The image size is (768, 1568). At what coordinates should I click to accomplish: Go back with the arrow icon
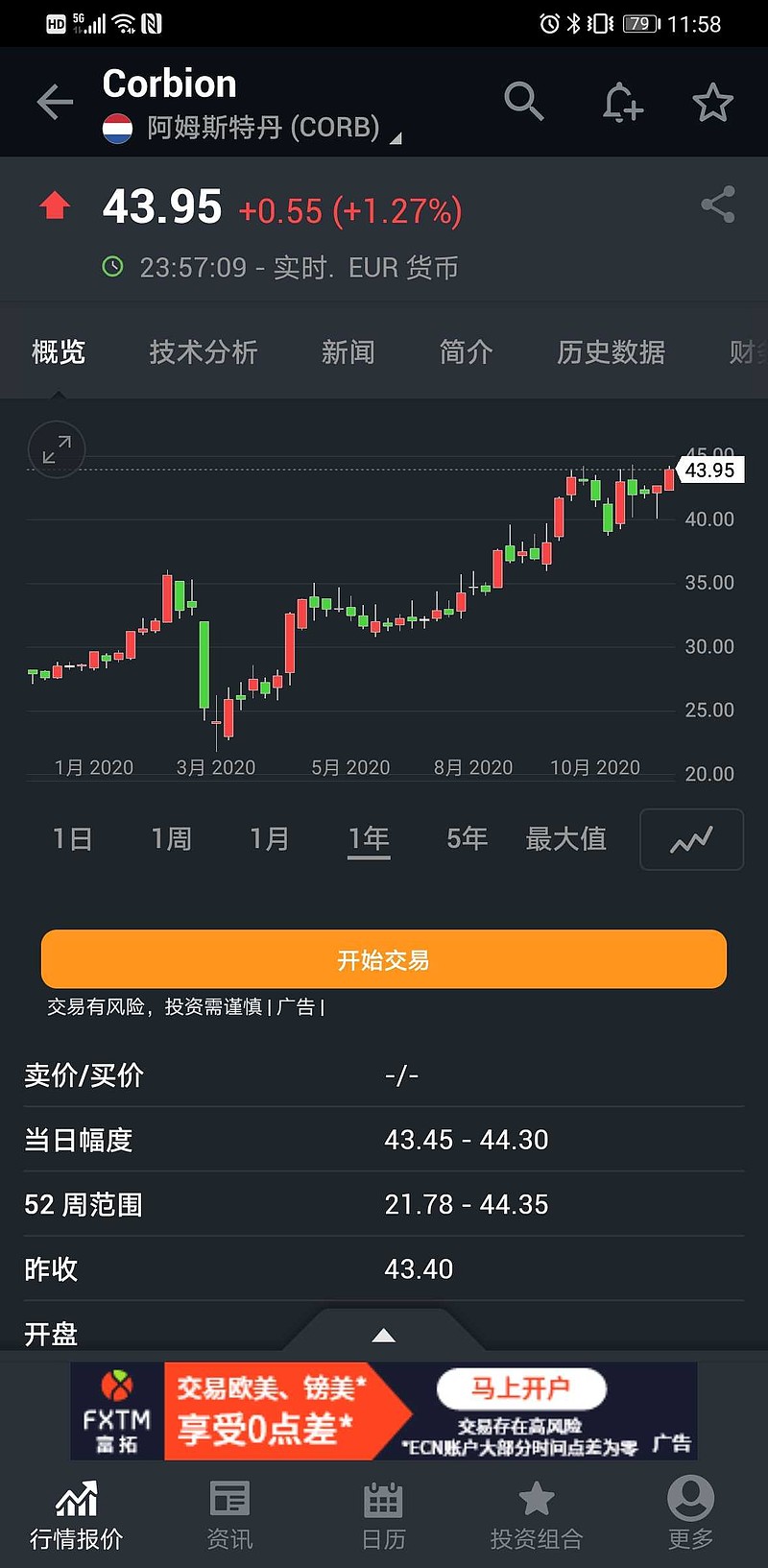tap(54, 102)
